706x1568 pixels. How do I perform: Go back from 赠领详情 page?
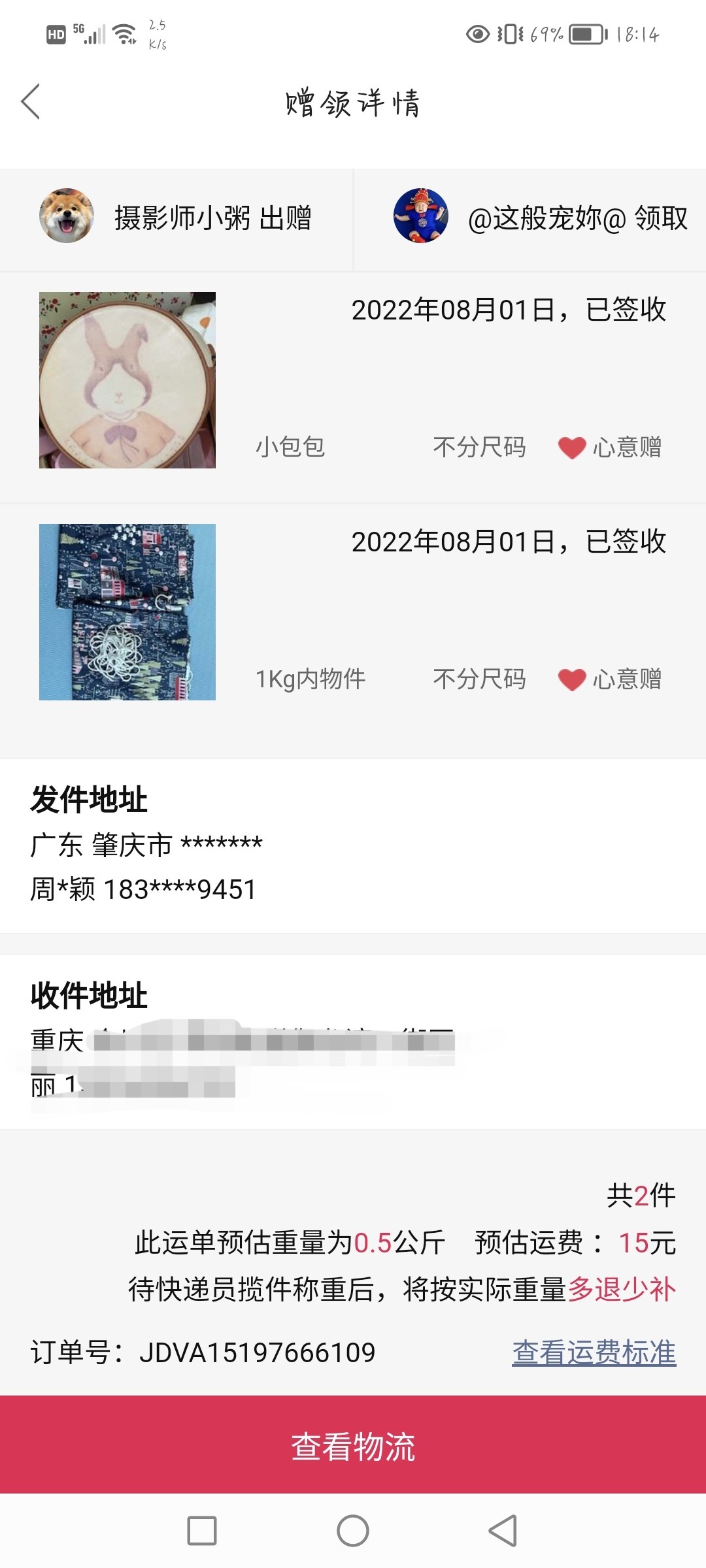(x=31, y=102)
